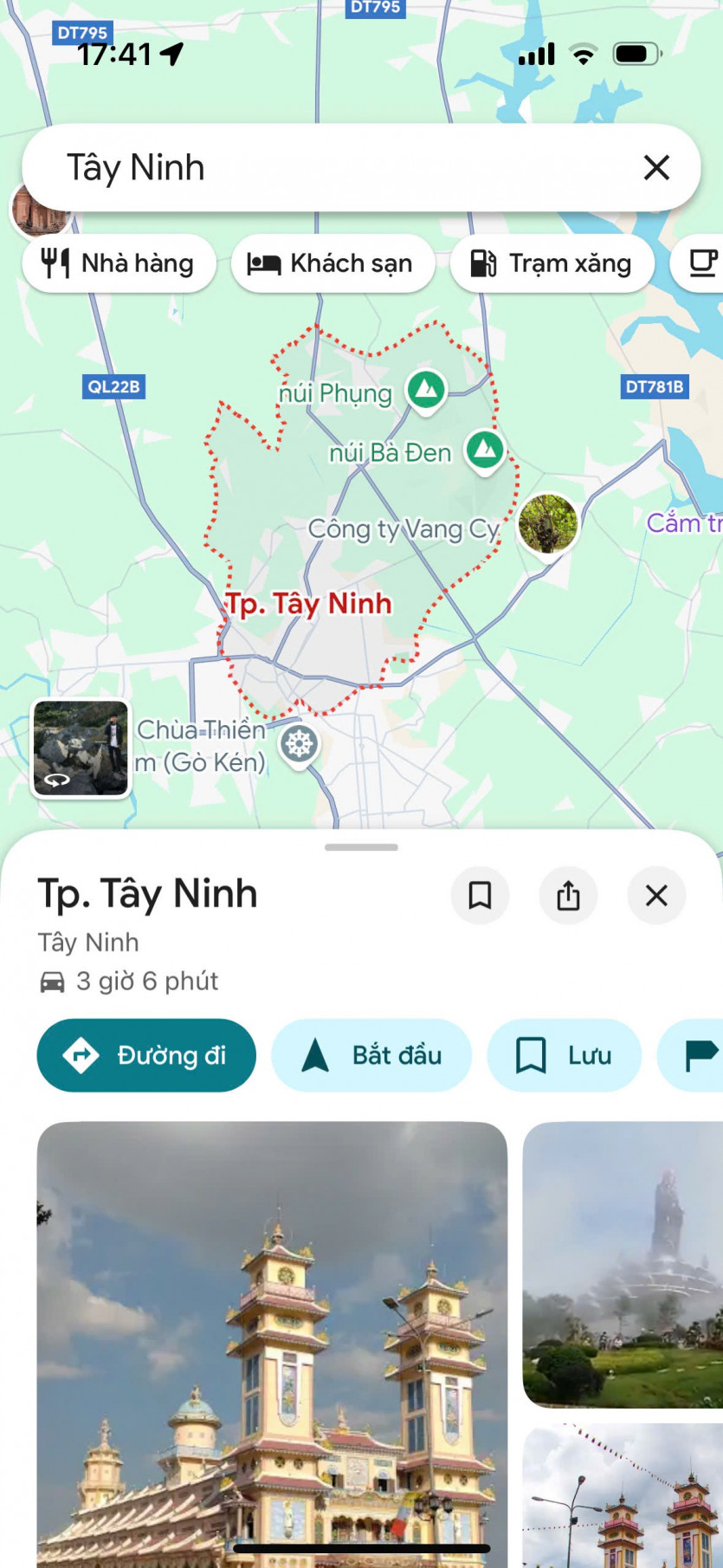Open the núi Phụng map marker
The width and height of the screenshot is (723, 1568).
426,390
